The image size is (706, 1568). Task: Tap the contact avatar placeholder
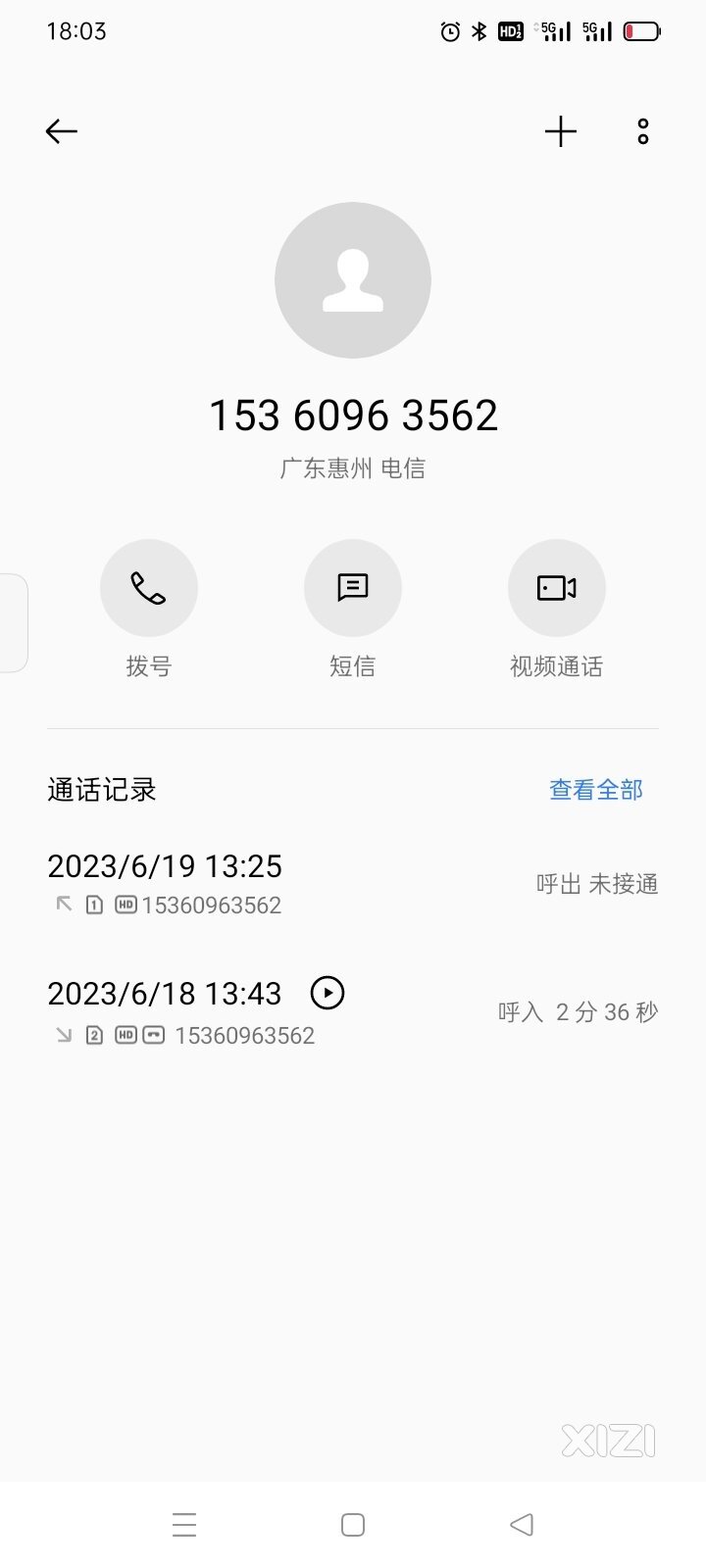pyautogui.click(x=353, y=280)
